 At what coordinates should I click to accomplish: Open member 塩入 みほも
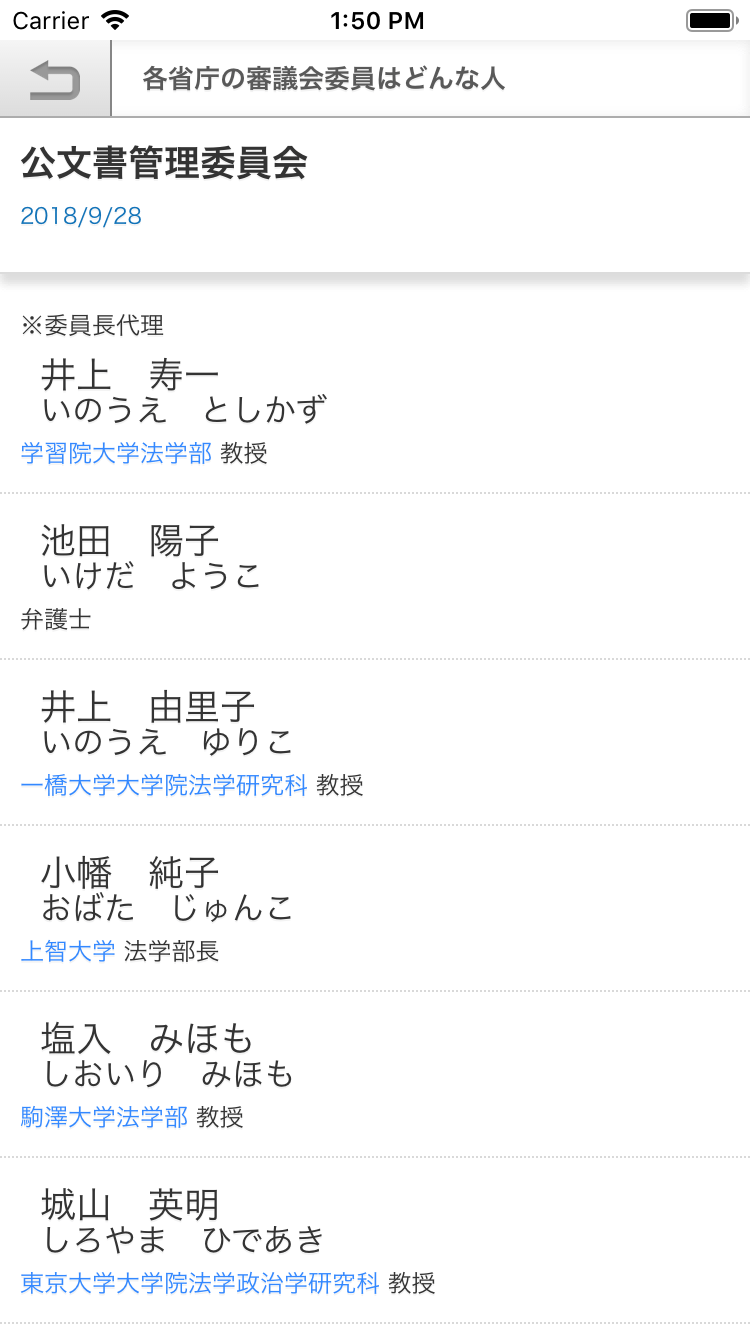(148, 1040)
